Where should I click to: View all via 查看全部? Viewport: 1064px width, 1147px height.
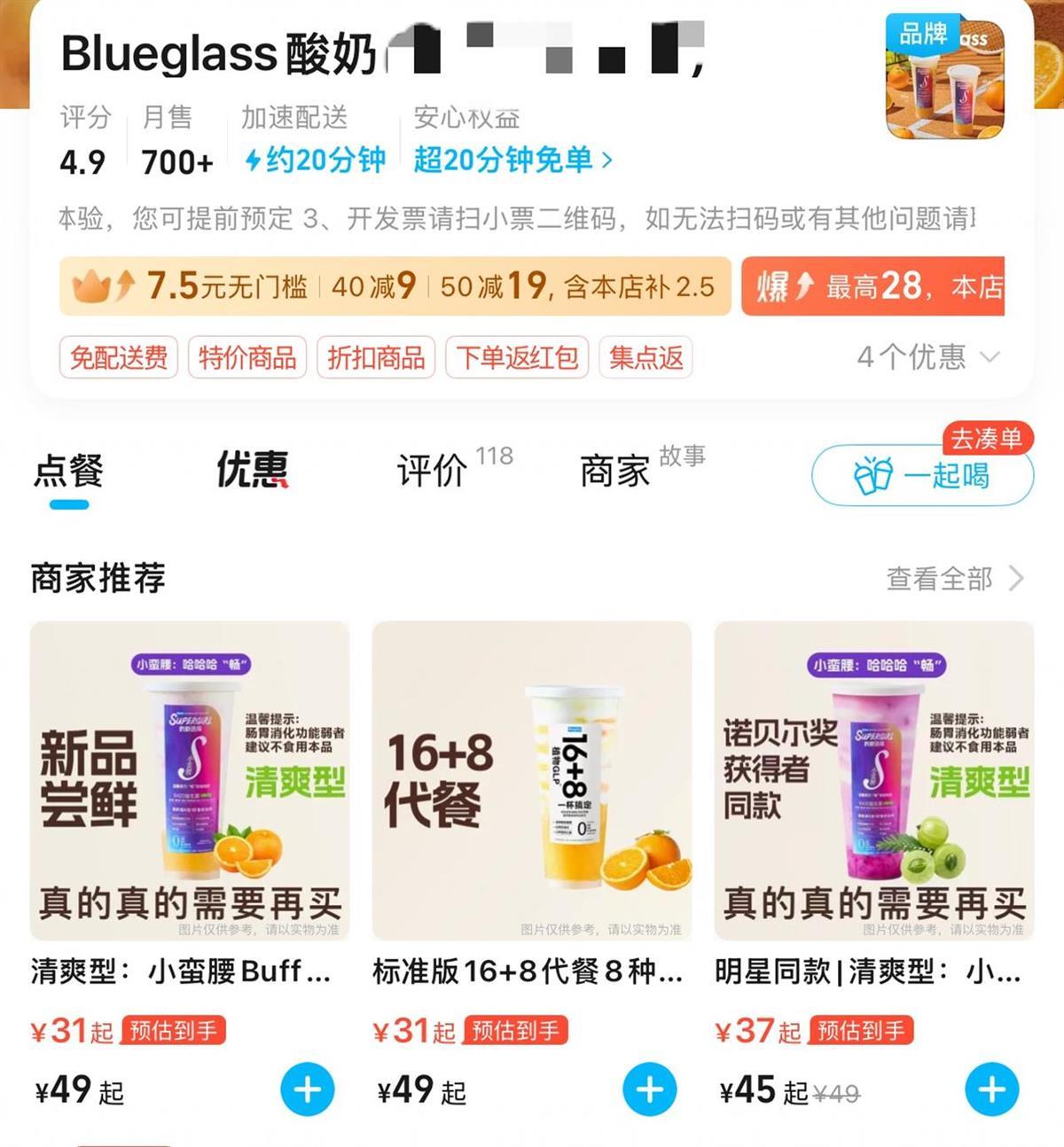954,579
